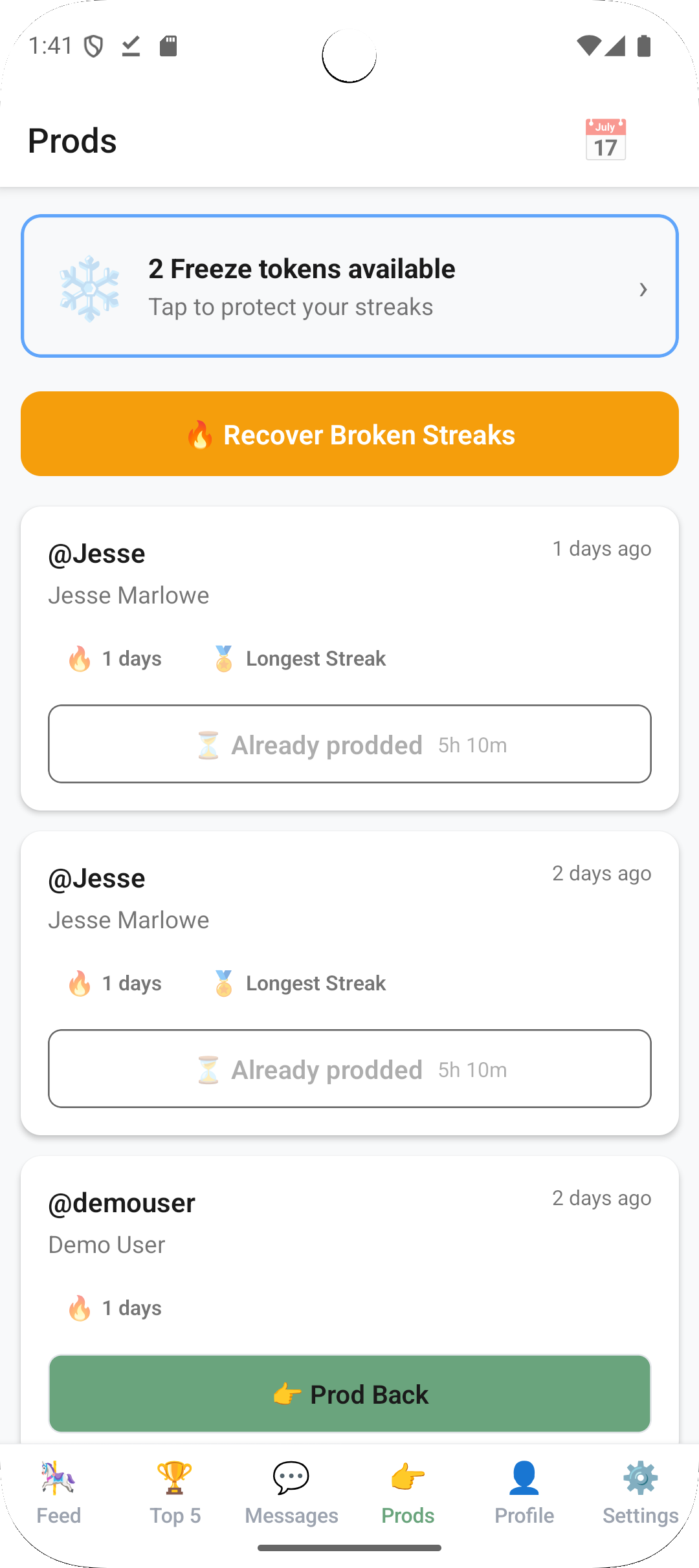
Task: Expand the freeze tokens banner chevron
Action: (643, 289)
